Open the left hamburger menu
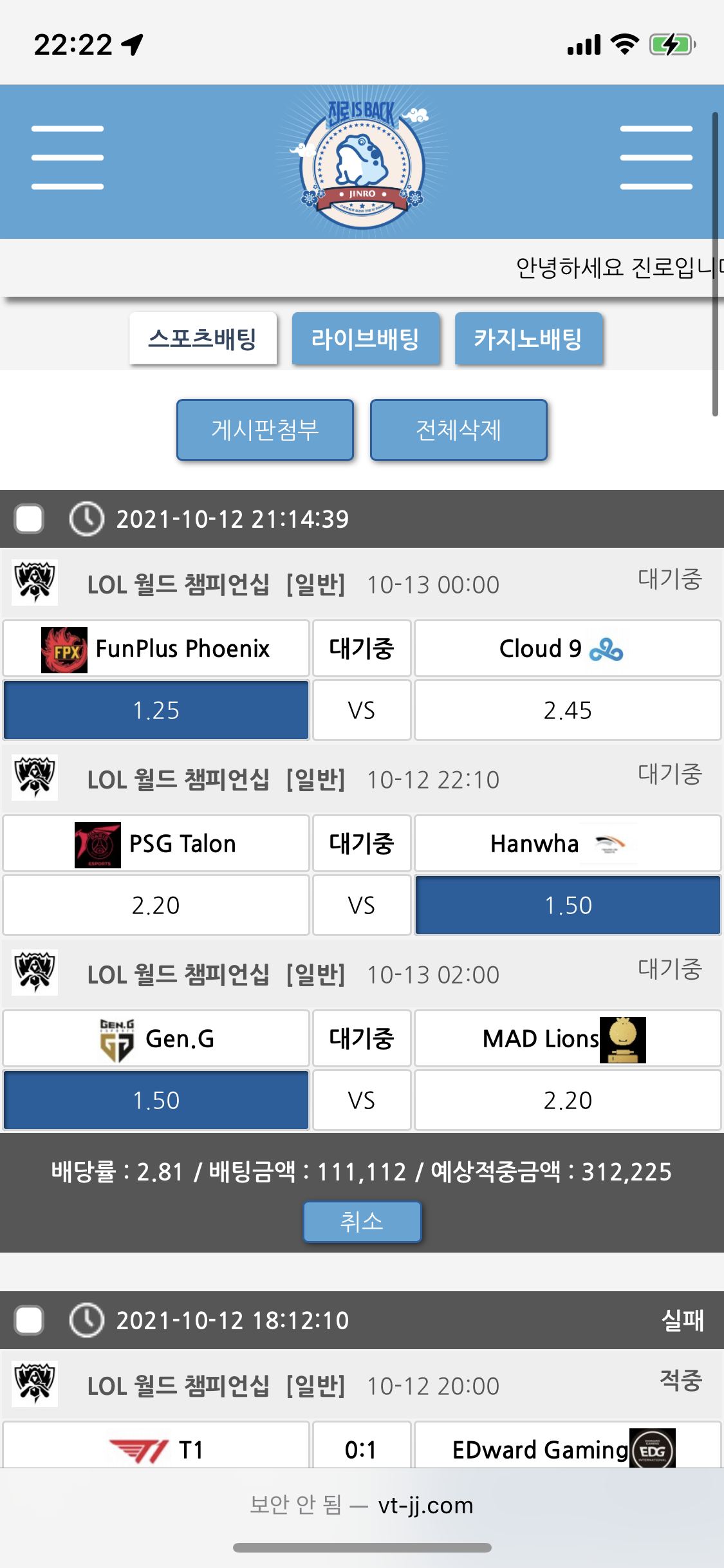This screenshot has height=1568, width=724. tap(68, 158)
